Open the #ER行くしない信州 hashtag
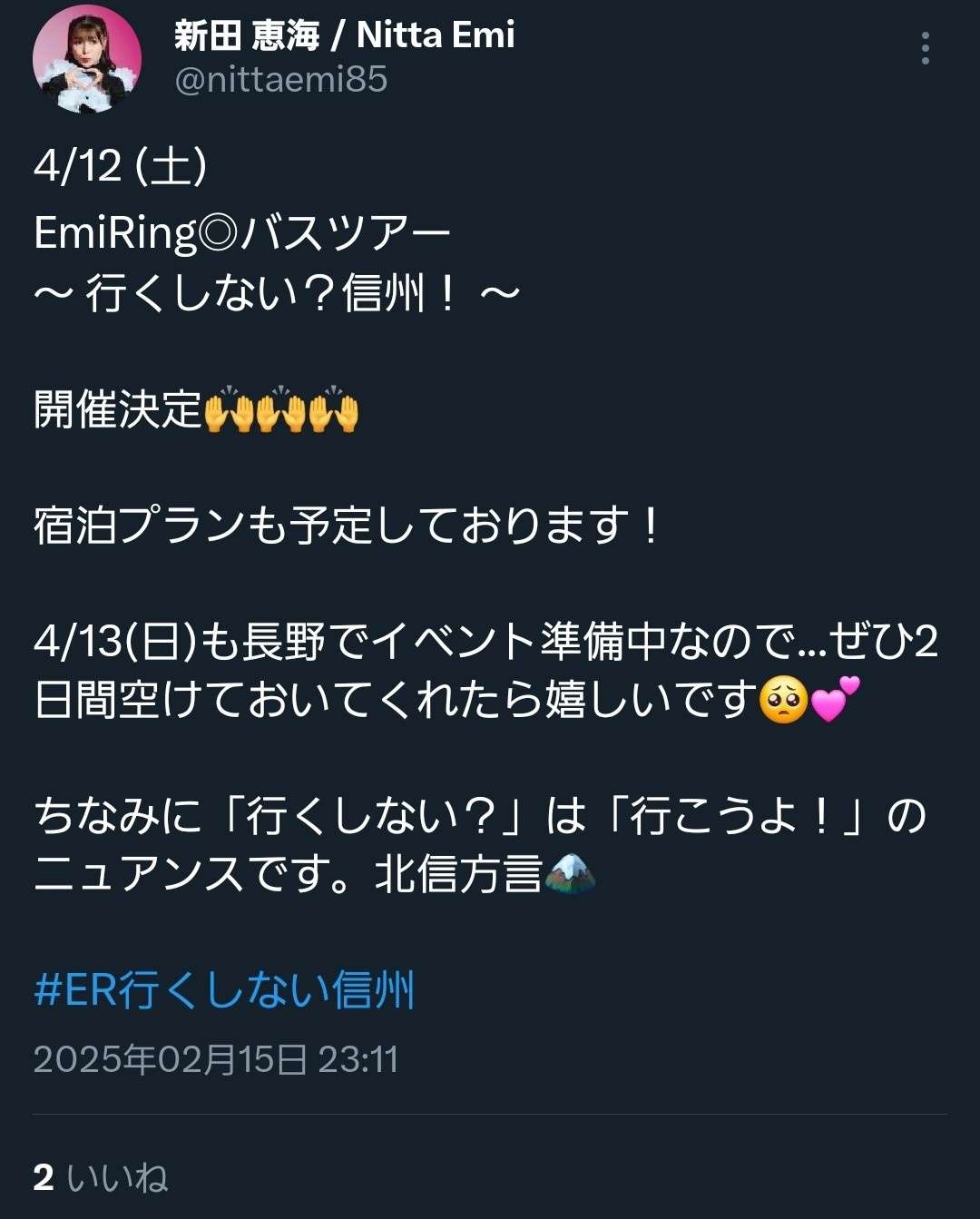The image size is (980, 1219). pyautogui.click(x=224, y=989)
